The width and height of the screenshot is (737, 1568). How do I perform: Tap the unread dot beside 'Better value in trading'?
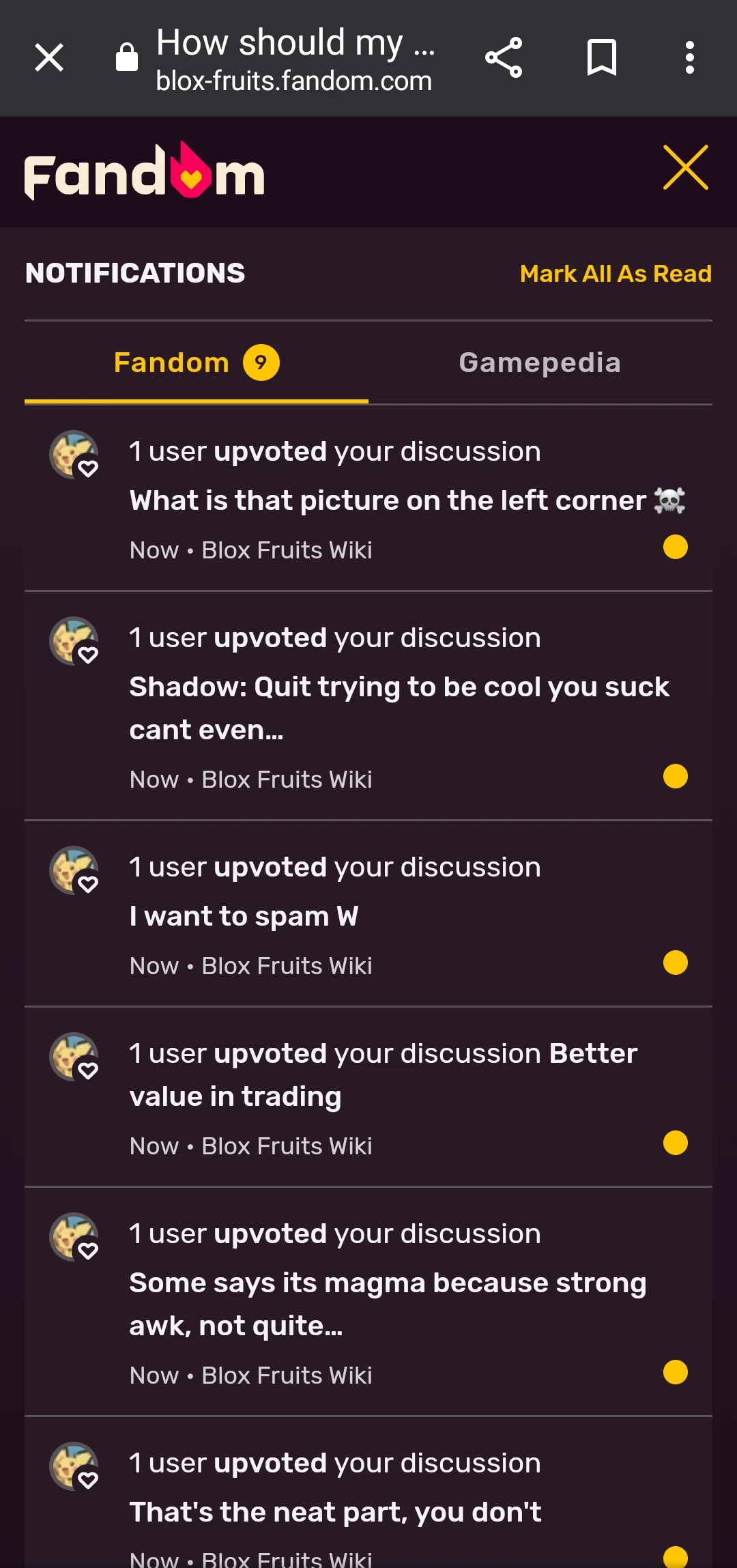(675, 1143)
